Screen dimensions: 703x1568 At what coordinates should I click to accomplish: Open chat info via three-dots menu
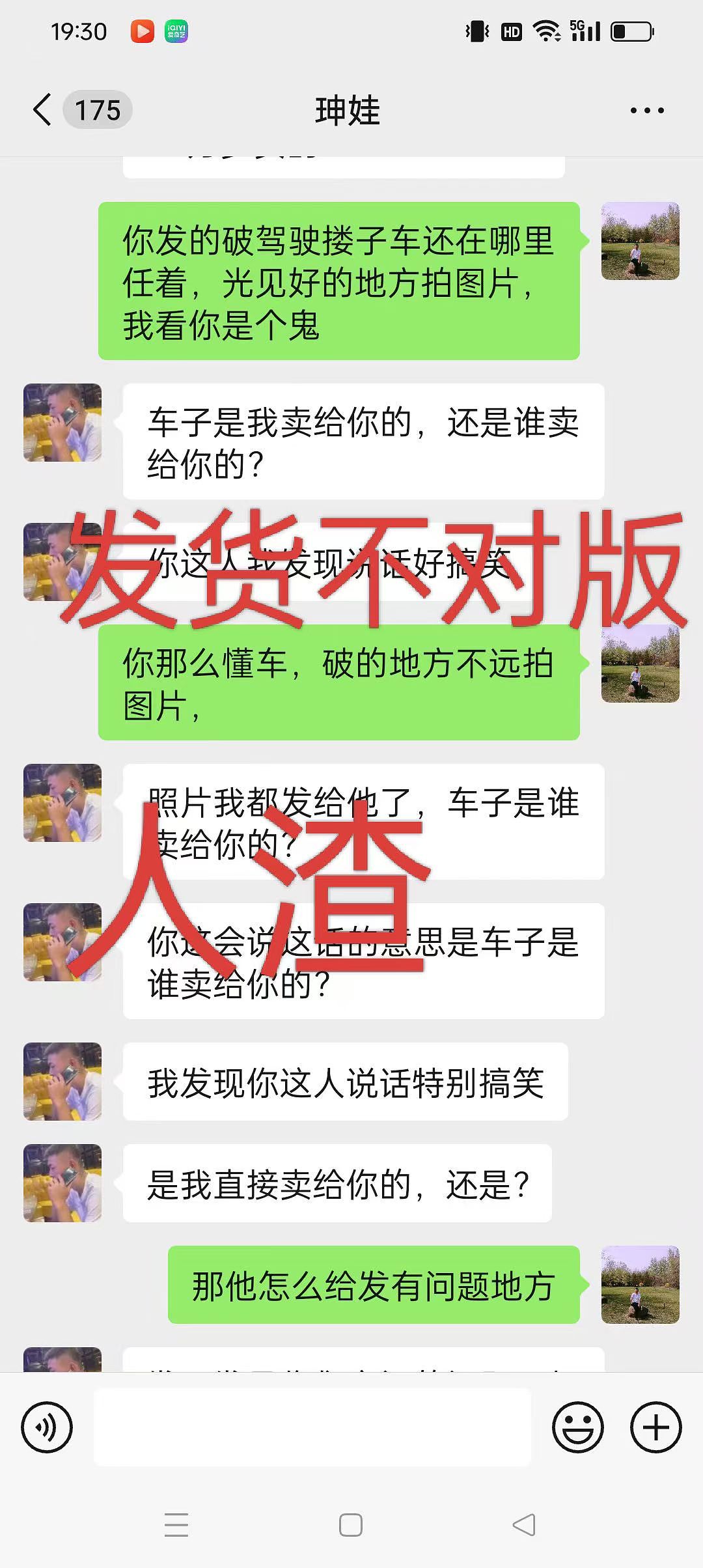[647, 111]
